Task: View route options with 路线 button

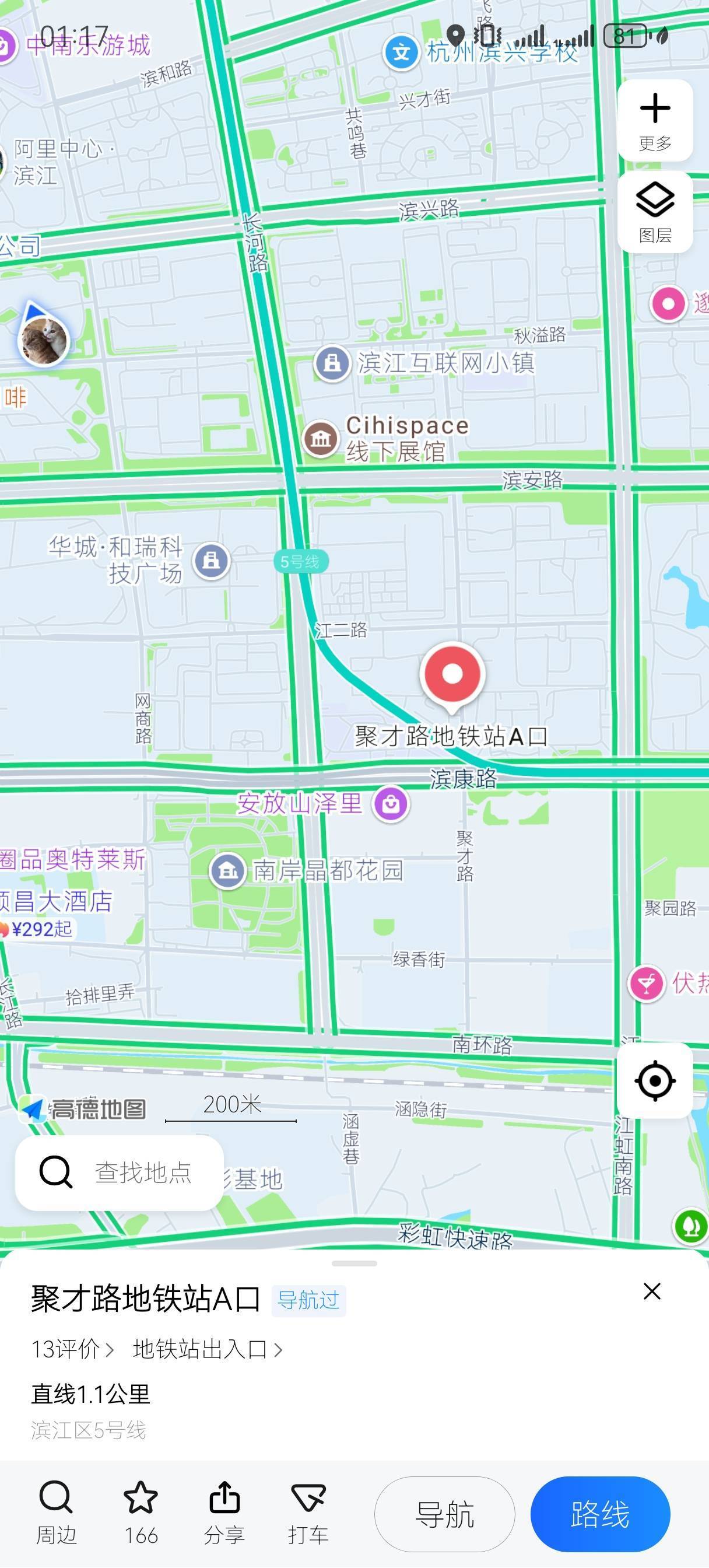Action: (600, 1514)
